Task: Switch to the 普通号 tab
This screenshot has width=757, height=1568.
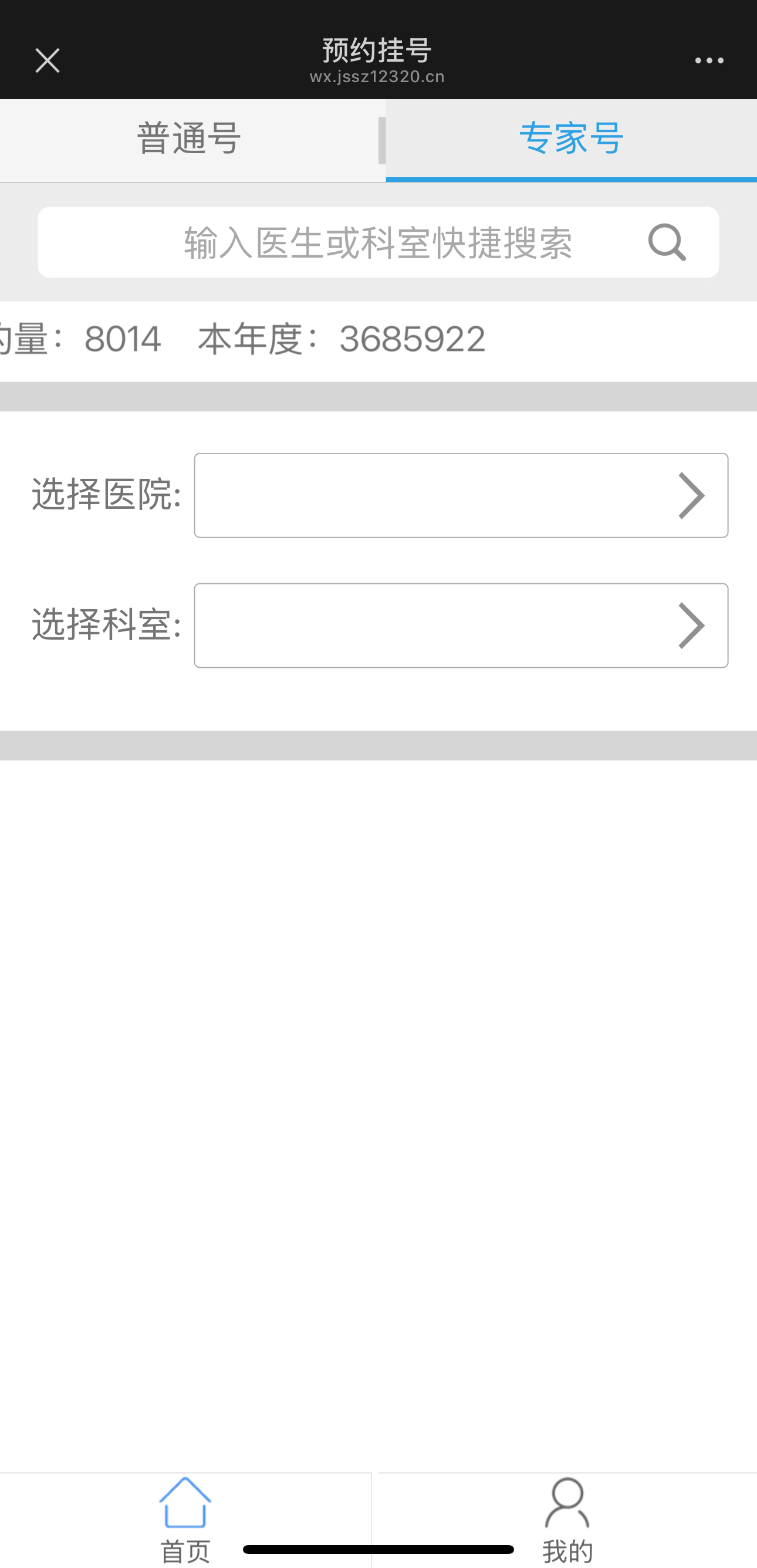Action: click(x=189, y=140)
